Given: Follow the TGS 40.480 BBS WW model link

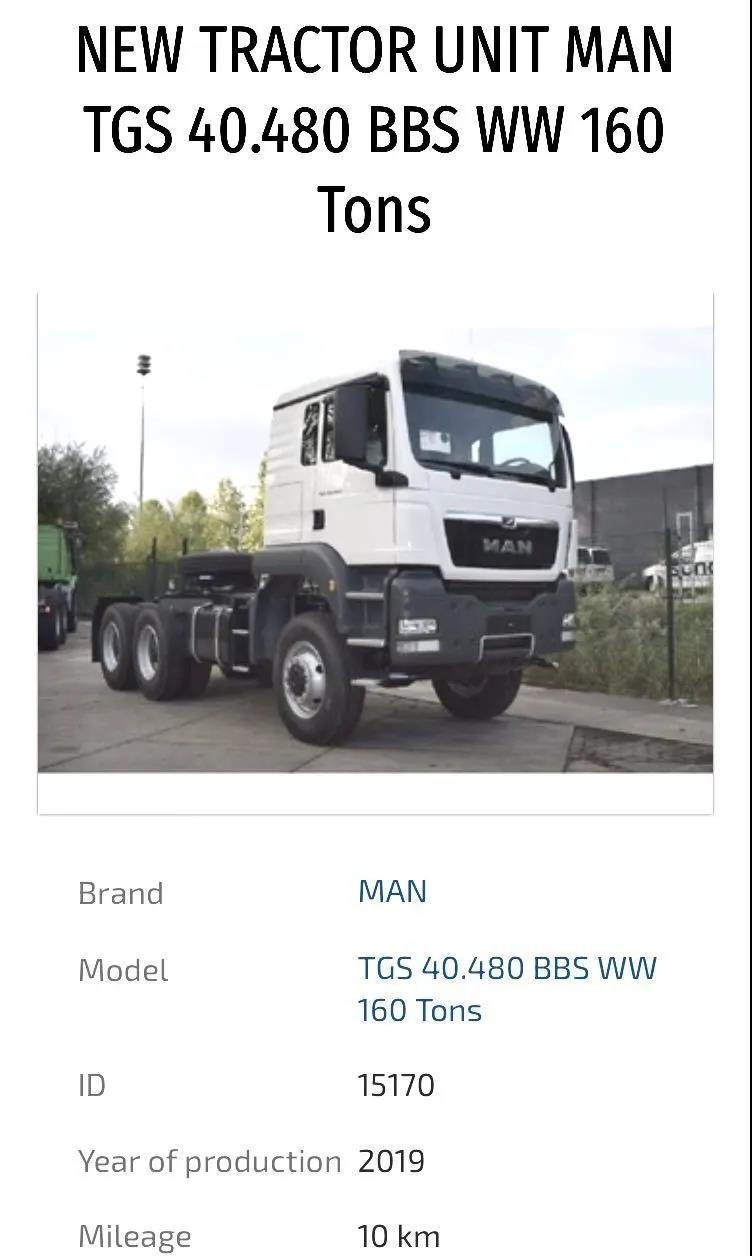Looking at the screenshot, I should click(506, 989).
